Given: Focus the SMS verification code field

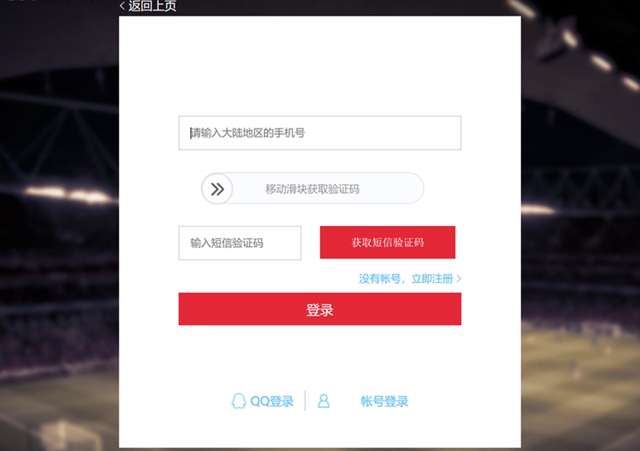Looking at the screenshot, I should [x=240, y=243].
